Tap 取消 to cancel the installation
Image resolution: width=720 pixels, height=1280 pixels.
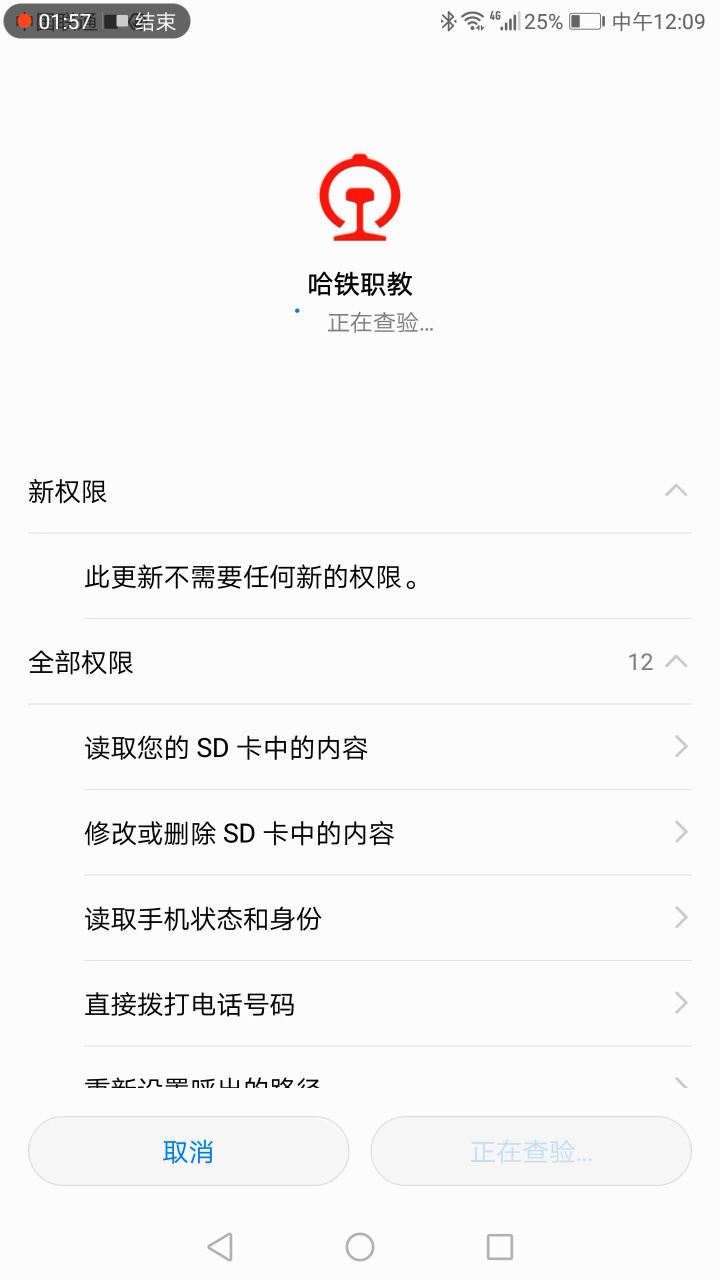188,1151
